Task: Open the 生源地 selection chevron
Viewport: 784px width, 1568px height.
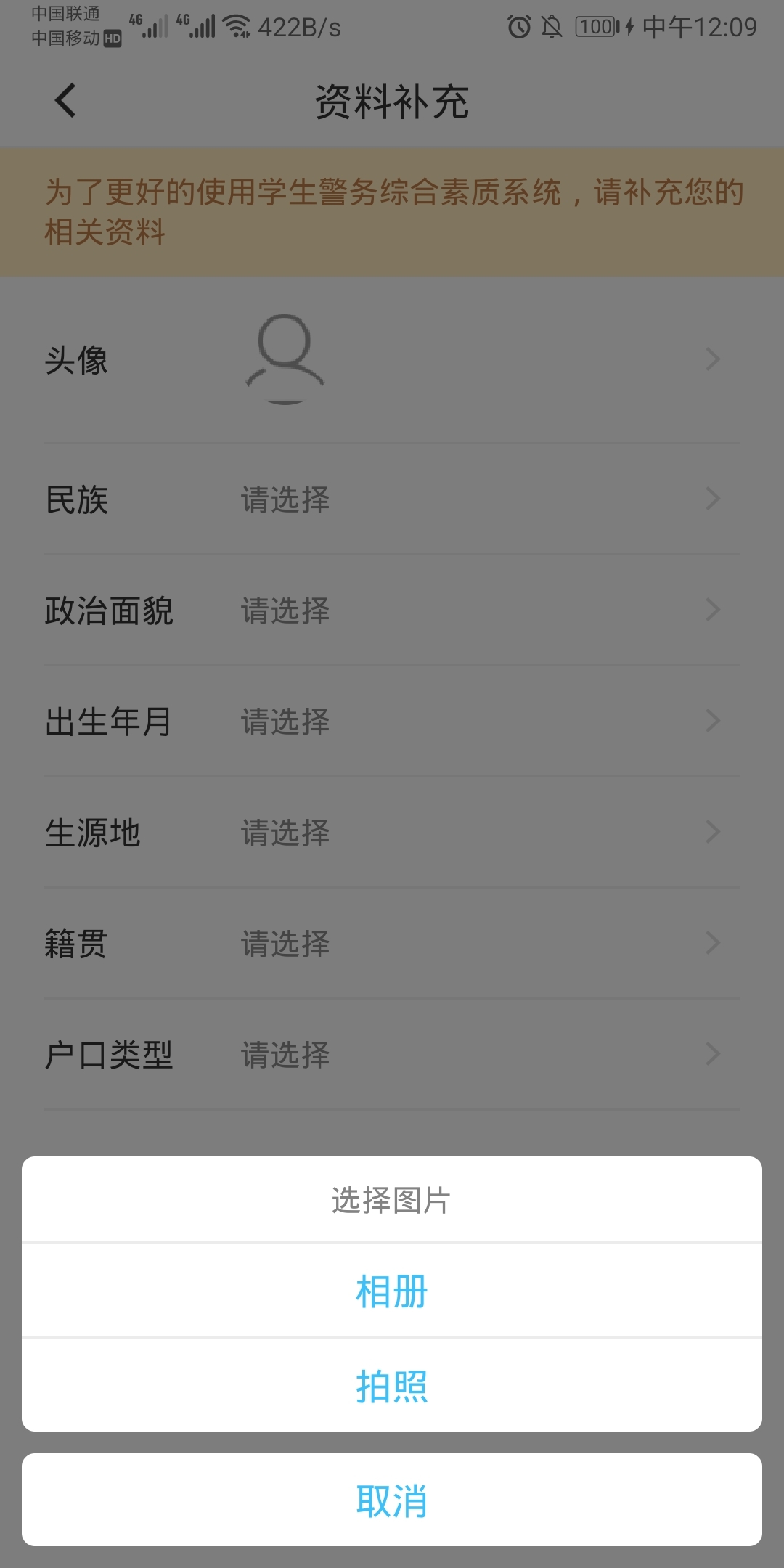Action: point(711,833)
